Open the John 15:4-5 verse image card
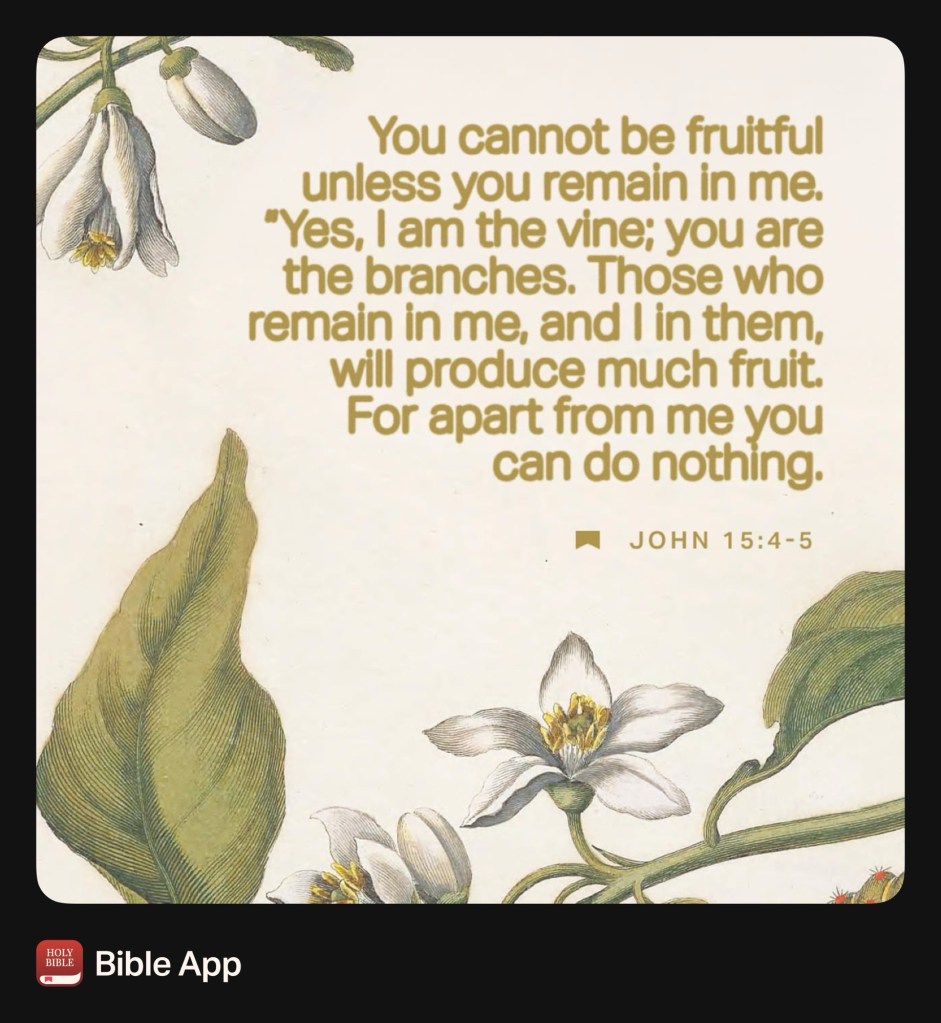The width and height of the screenshot is (941, 1023). click(470, 470)
